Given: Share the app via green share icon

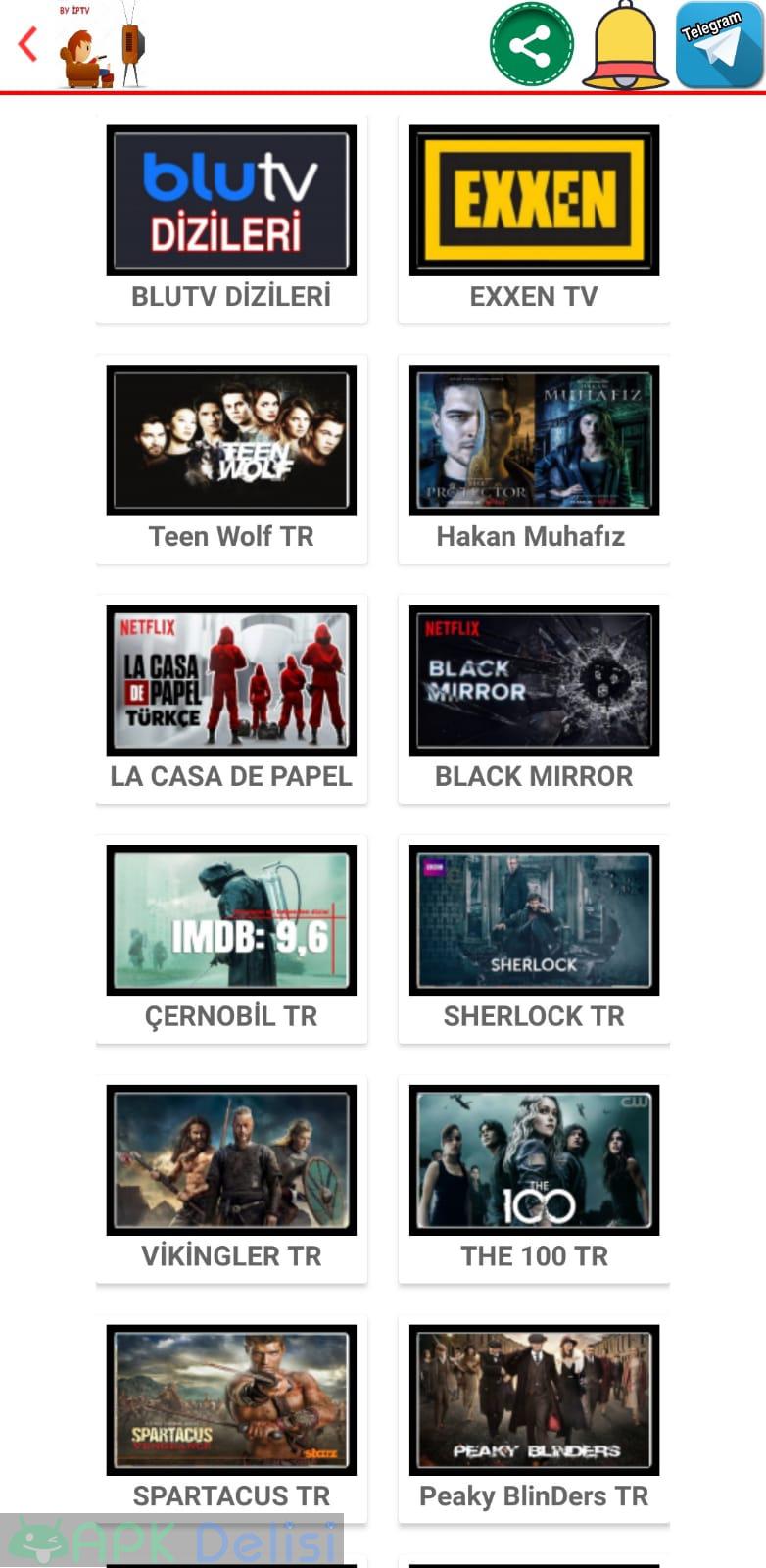Looking at the screenshot, I should 531,45.
